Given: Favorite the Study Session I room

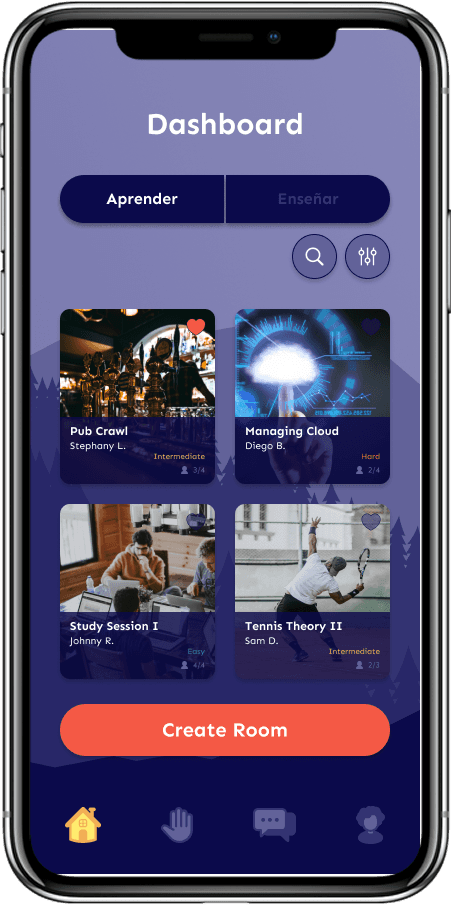Looking at the screenshot, I should point(196,522).
